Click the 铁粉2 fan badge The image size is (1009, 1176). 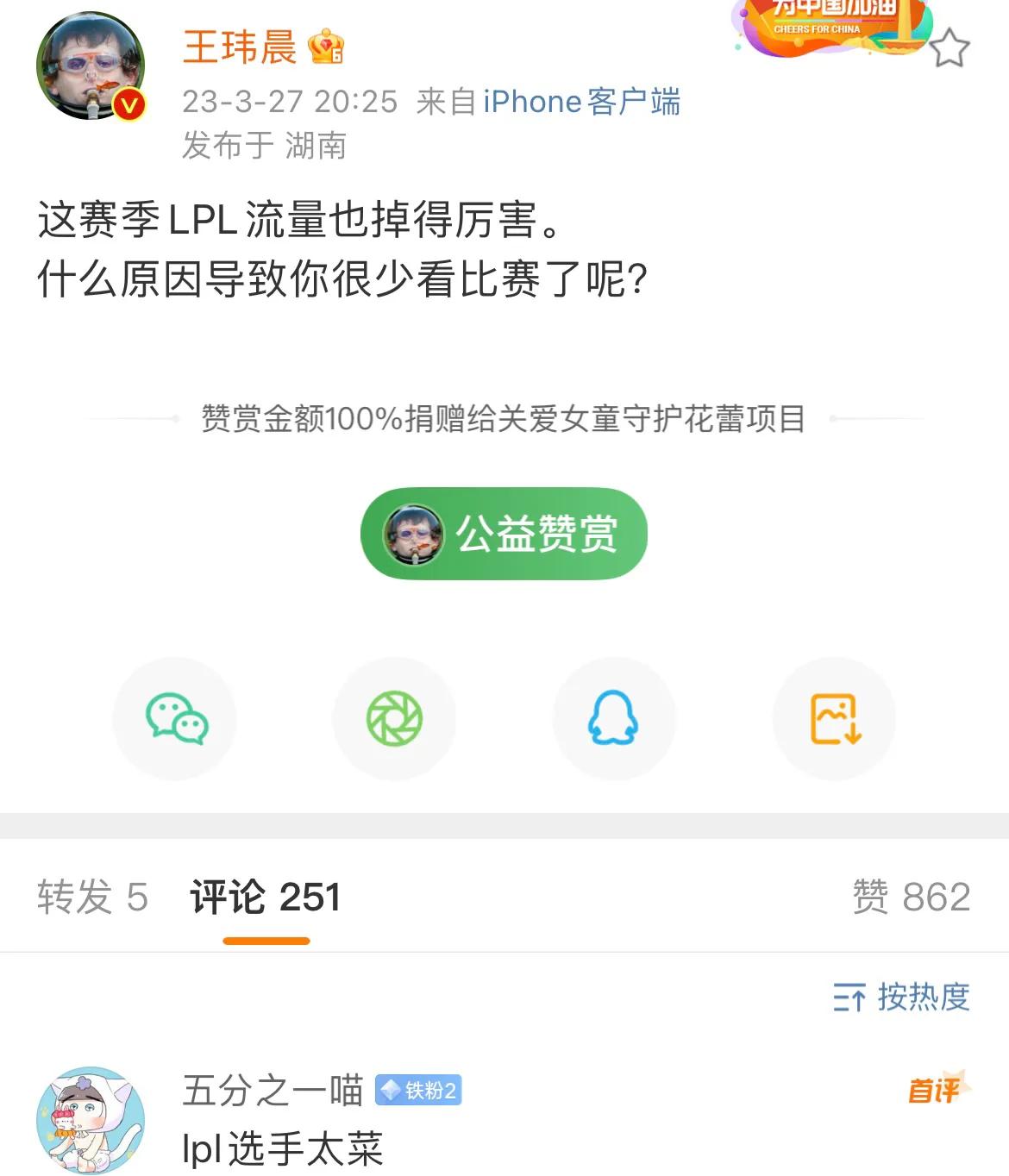pyautogui.click(x=420, y=1089)
